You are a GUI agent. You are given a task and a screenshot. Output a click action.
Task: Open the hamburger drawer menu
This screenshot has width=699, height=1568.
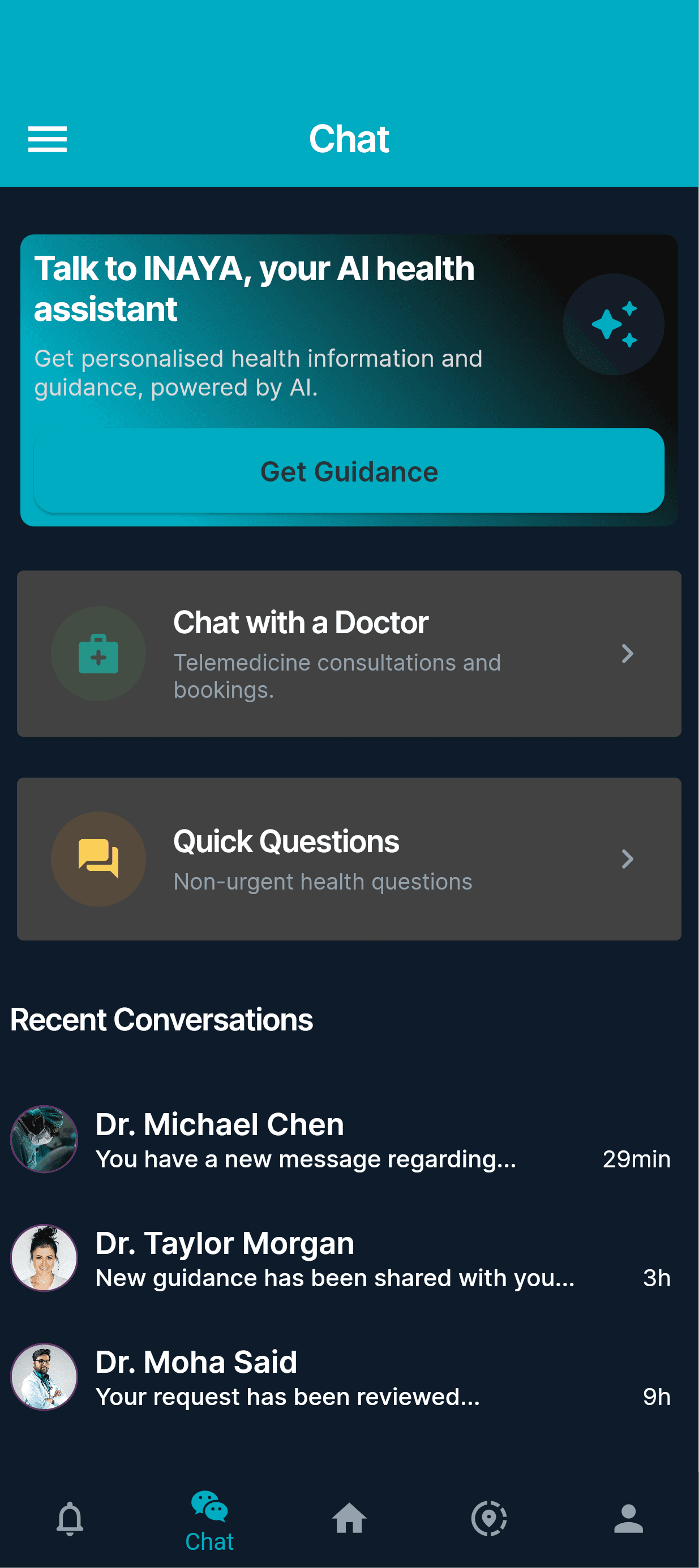coord(48,139)
